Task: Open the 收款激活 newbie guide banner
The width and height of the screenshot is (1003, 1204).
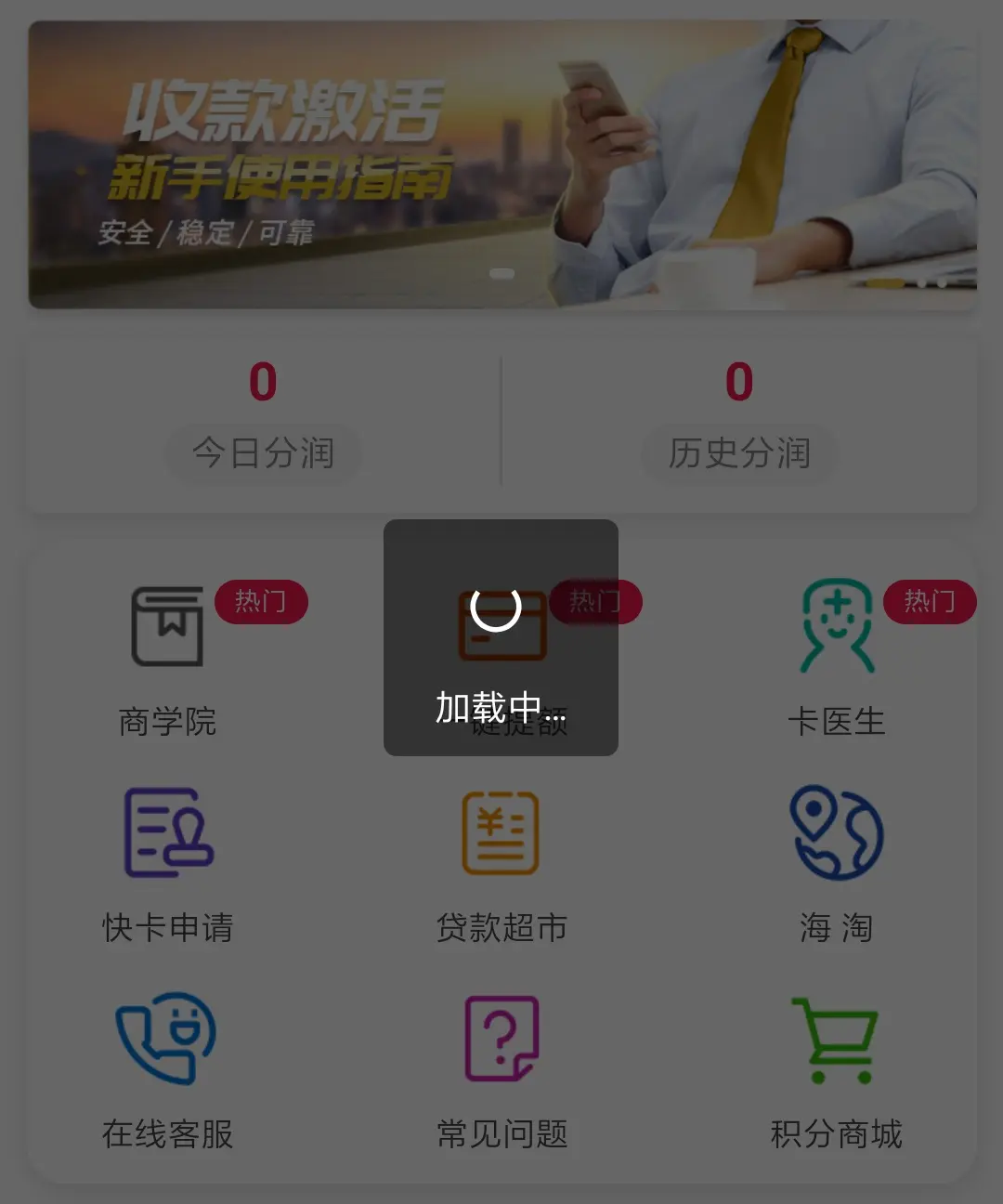Action: click(x=501, y=164)
